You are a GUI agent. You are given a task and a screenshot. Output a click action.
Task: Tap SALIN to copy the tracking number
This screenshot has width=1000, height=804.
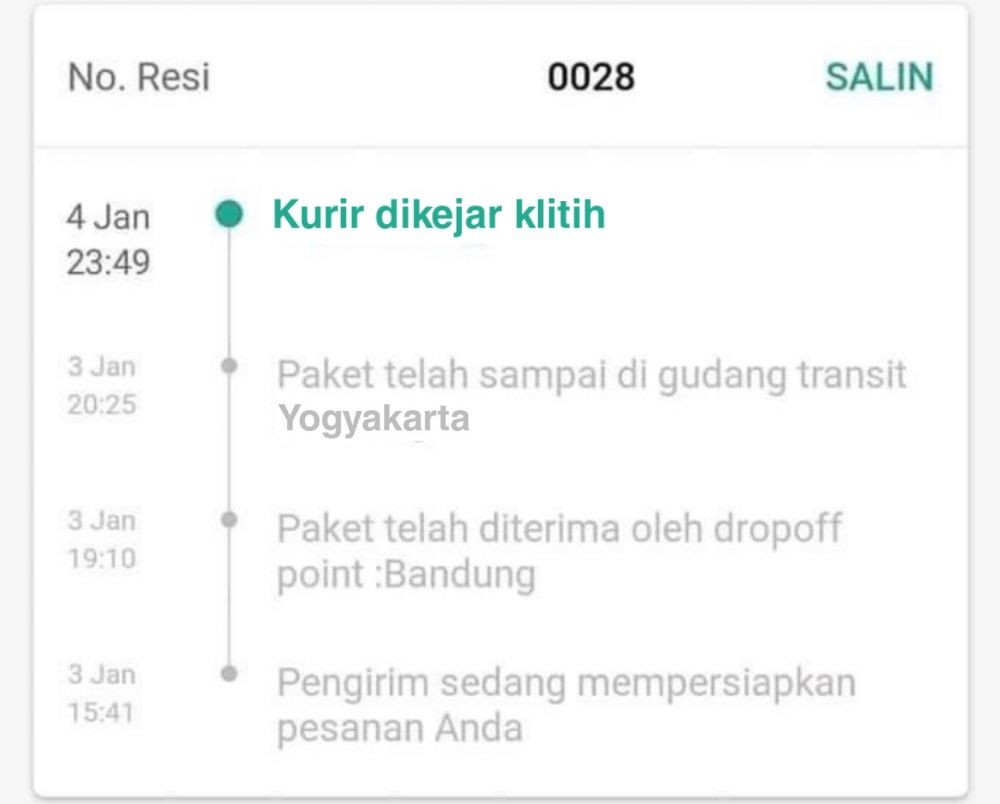tap(878, 77)
